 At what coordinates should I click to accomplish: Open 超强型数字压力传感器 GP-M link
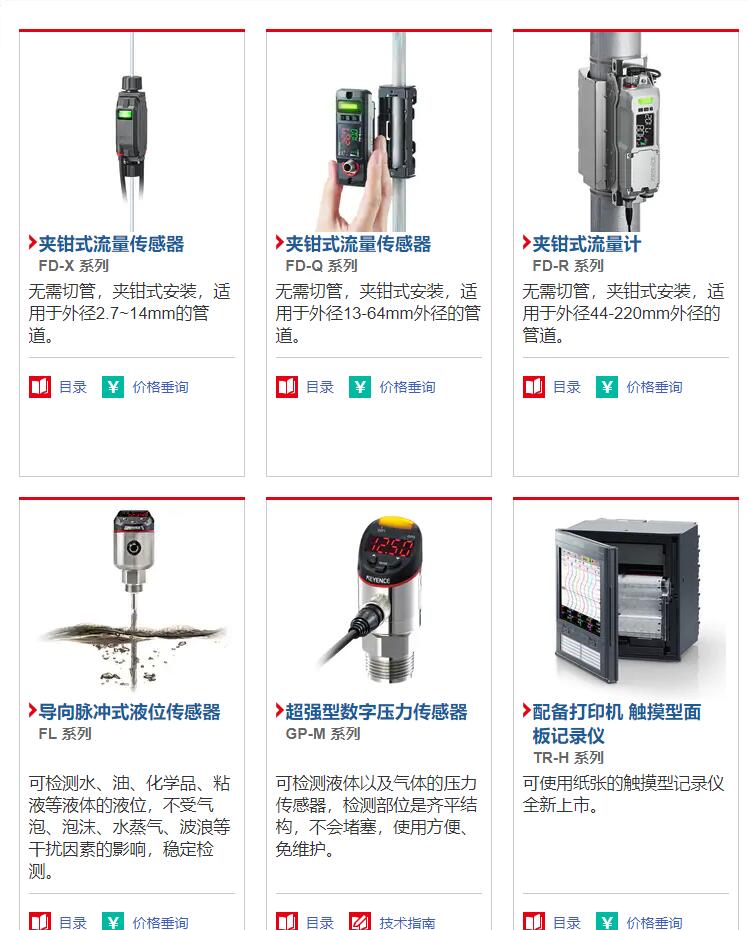376,712
